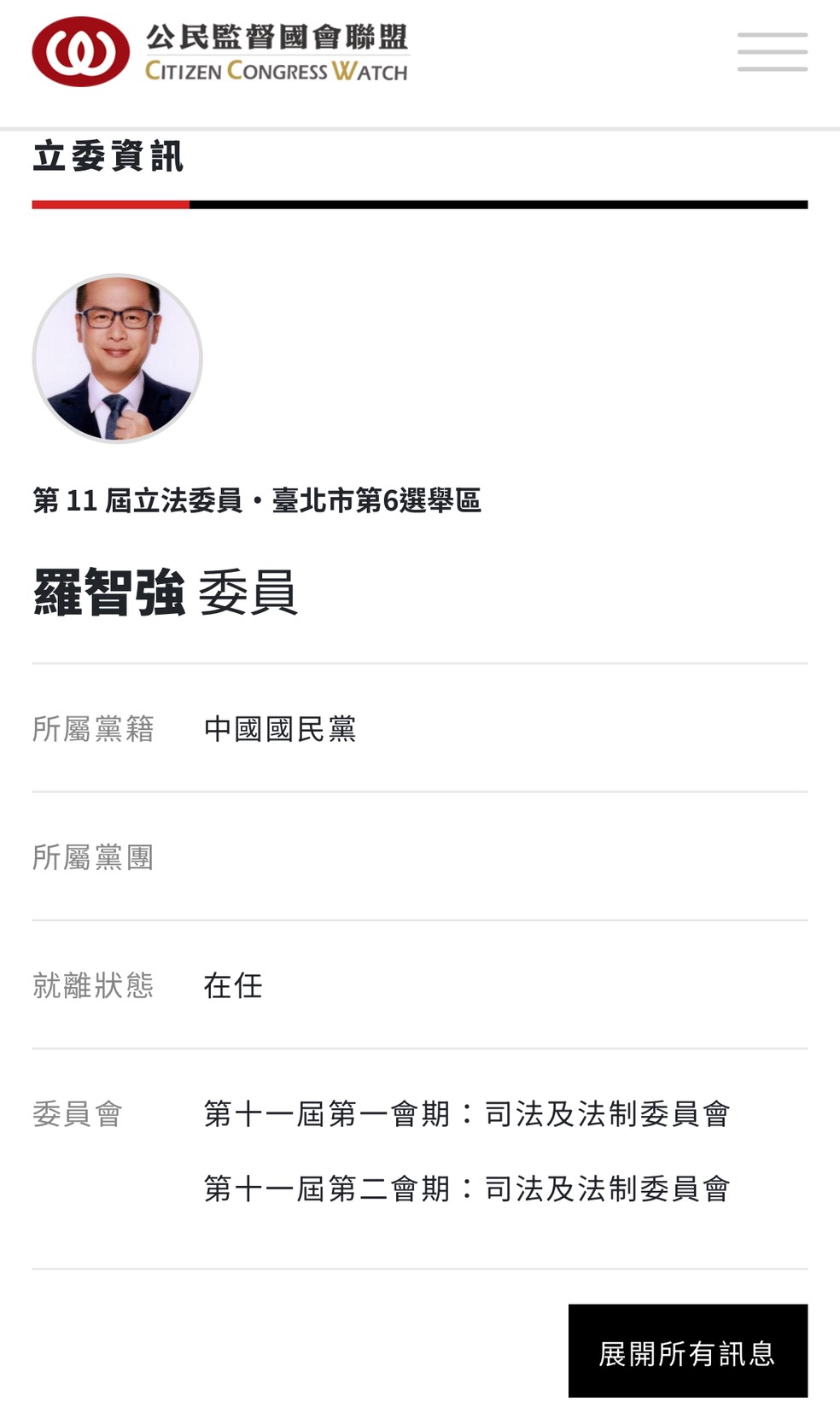This screenshot has height=1419, width=840.
Task: Tap the 展開所有訊息 button
Action: click(x=687, y=1352)
